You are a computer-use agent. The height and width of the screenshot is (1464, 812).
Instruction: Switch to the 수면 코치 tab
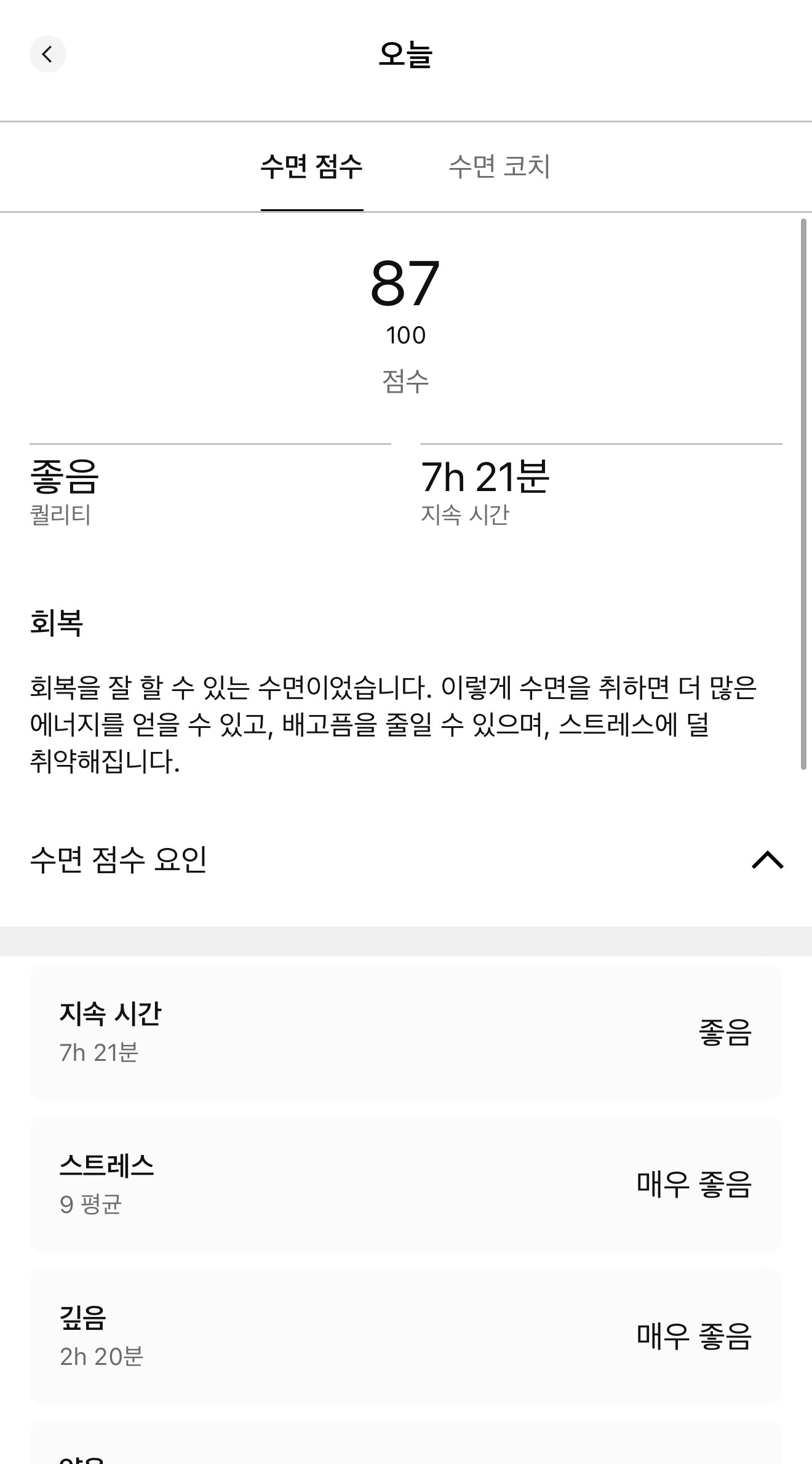(499, 166)
